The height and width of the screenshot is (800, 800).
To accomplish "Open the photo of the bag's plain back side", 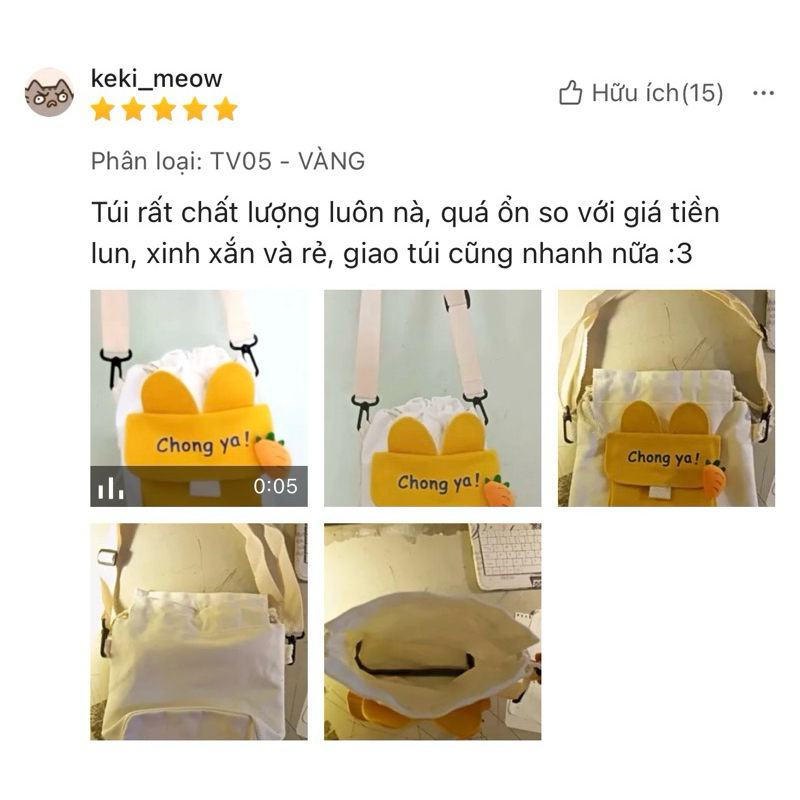I will pos(199,632).
